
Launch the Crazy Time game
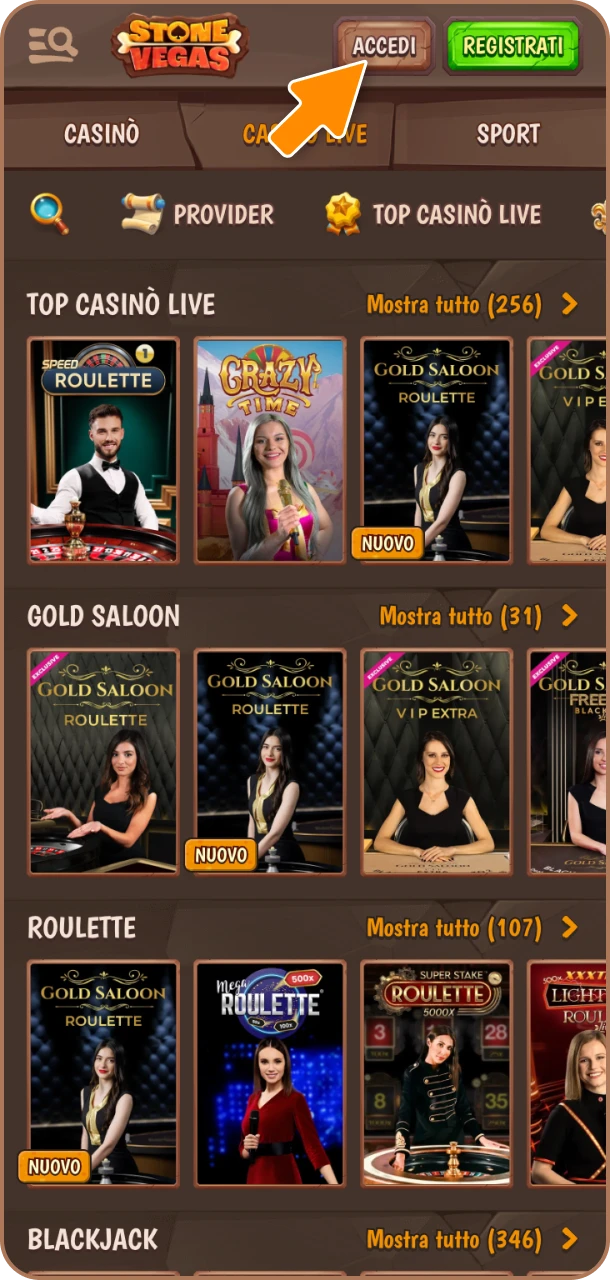point(270,450)
